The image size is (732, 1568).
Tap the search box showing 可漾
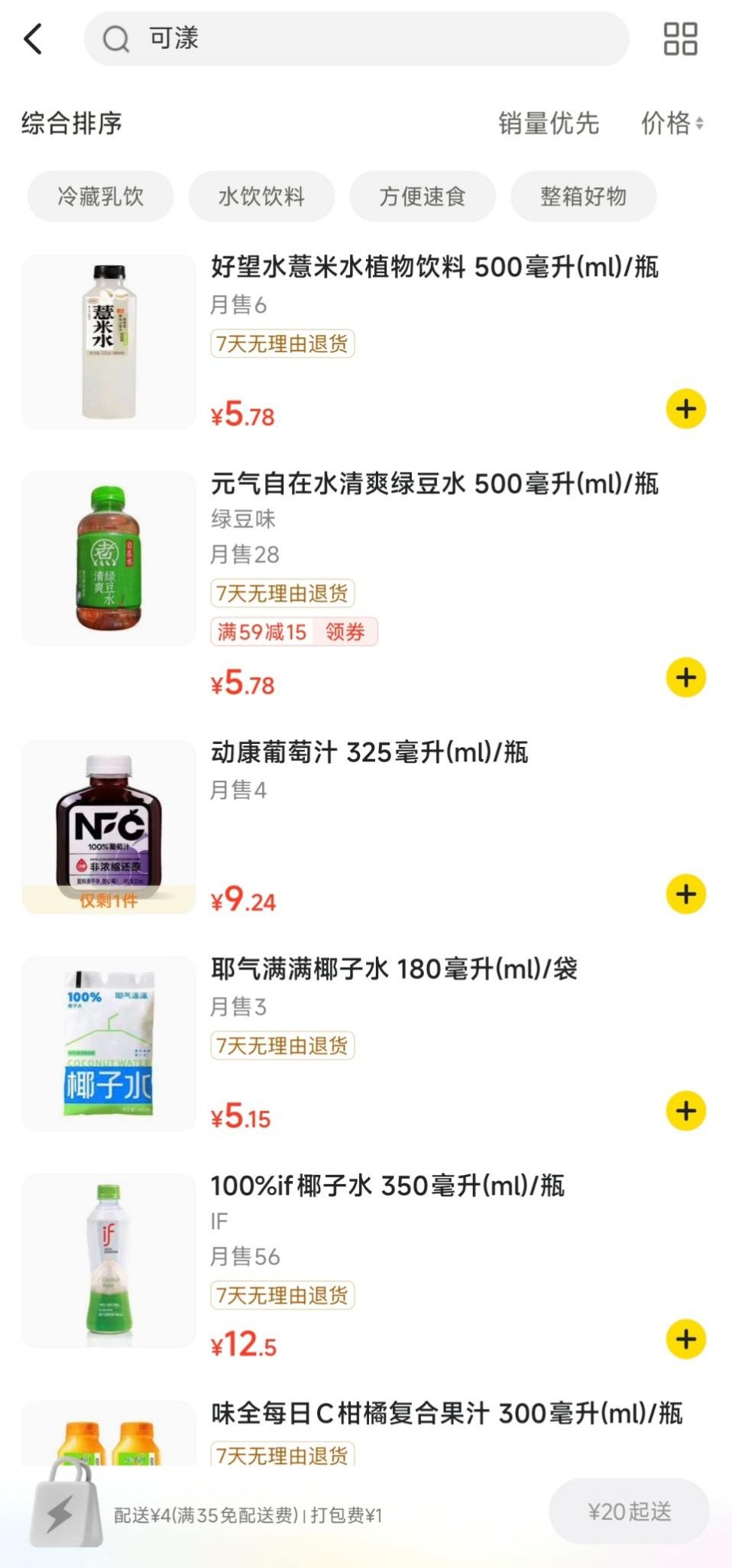(x=356, y=39)
